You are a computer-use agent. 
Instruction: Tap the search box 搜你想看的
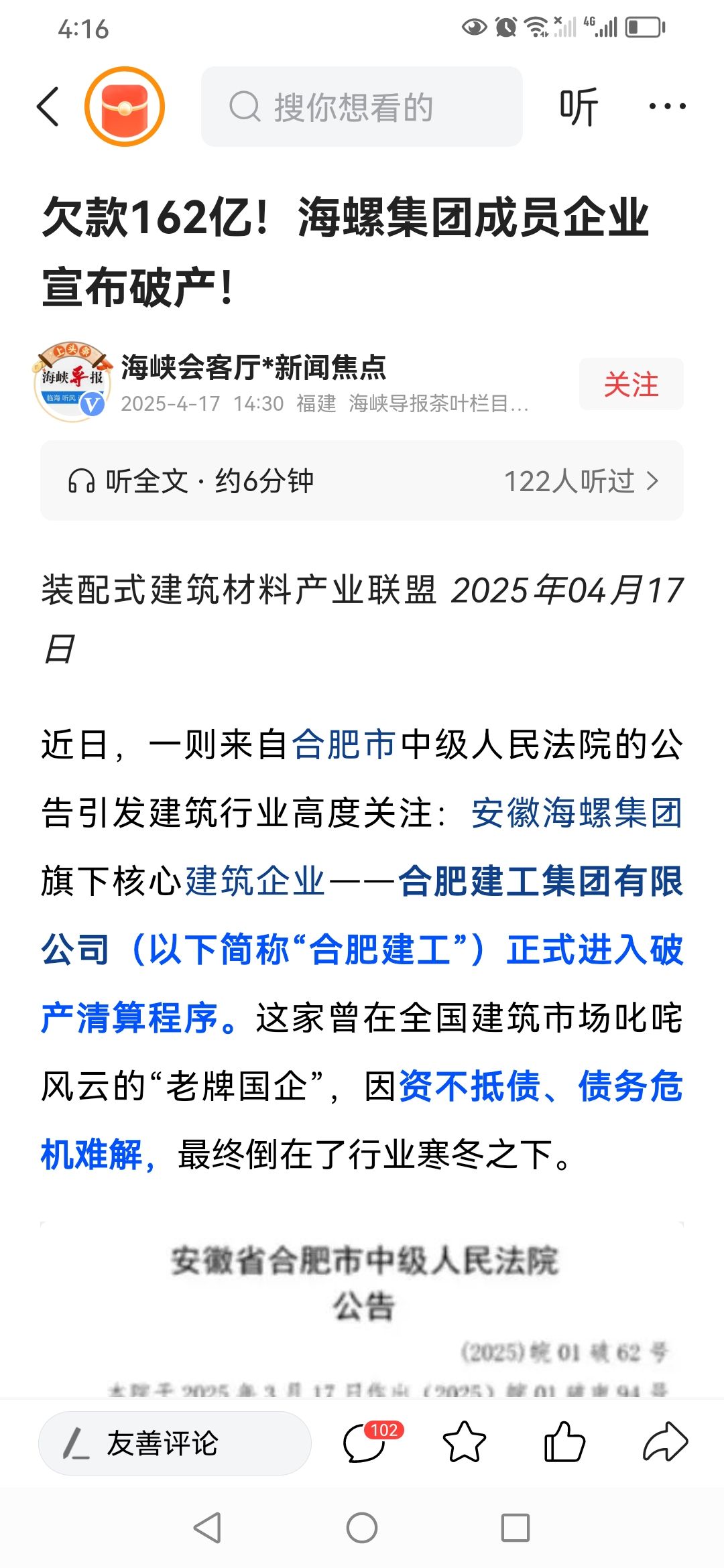pyautogui.click(x=362, y=107)
